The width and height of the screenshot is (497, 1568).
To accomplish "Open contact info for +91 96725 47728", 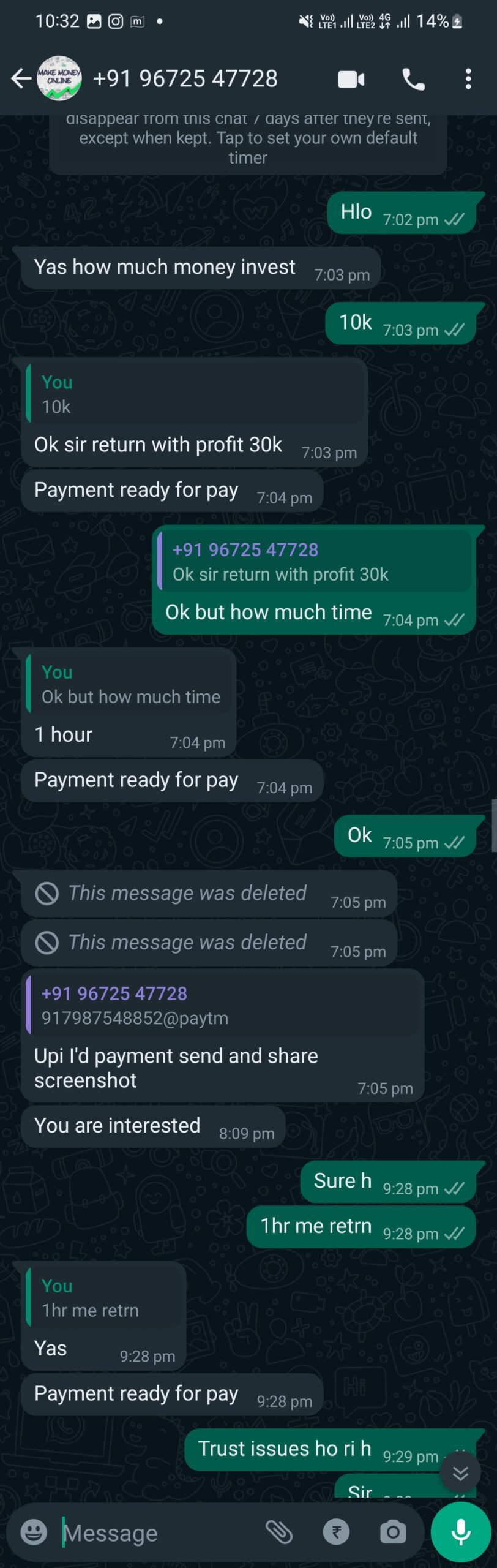I will point(185,78).
